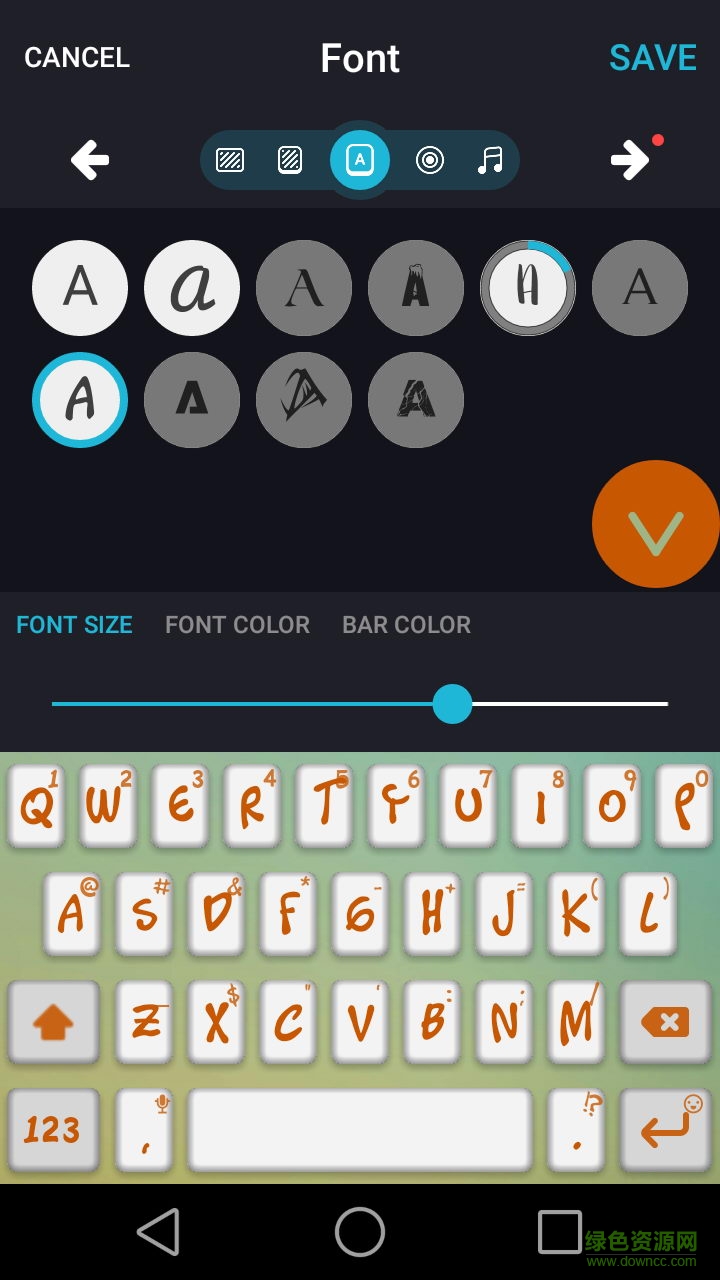This screenshot has width=720, height=1280.
Task: Switch to the Font Size tab
Action: [x=74, y=625]
